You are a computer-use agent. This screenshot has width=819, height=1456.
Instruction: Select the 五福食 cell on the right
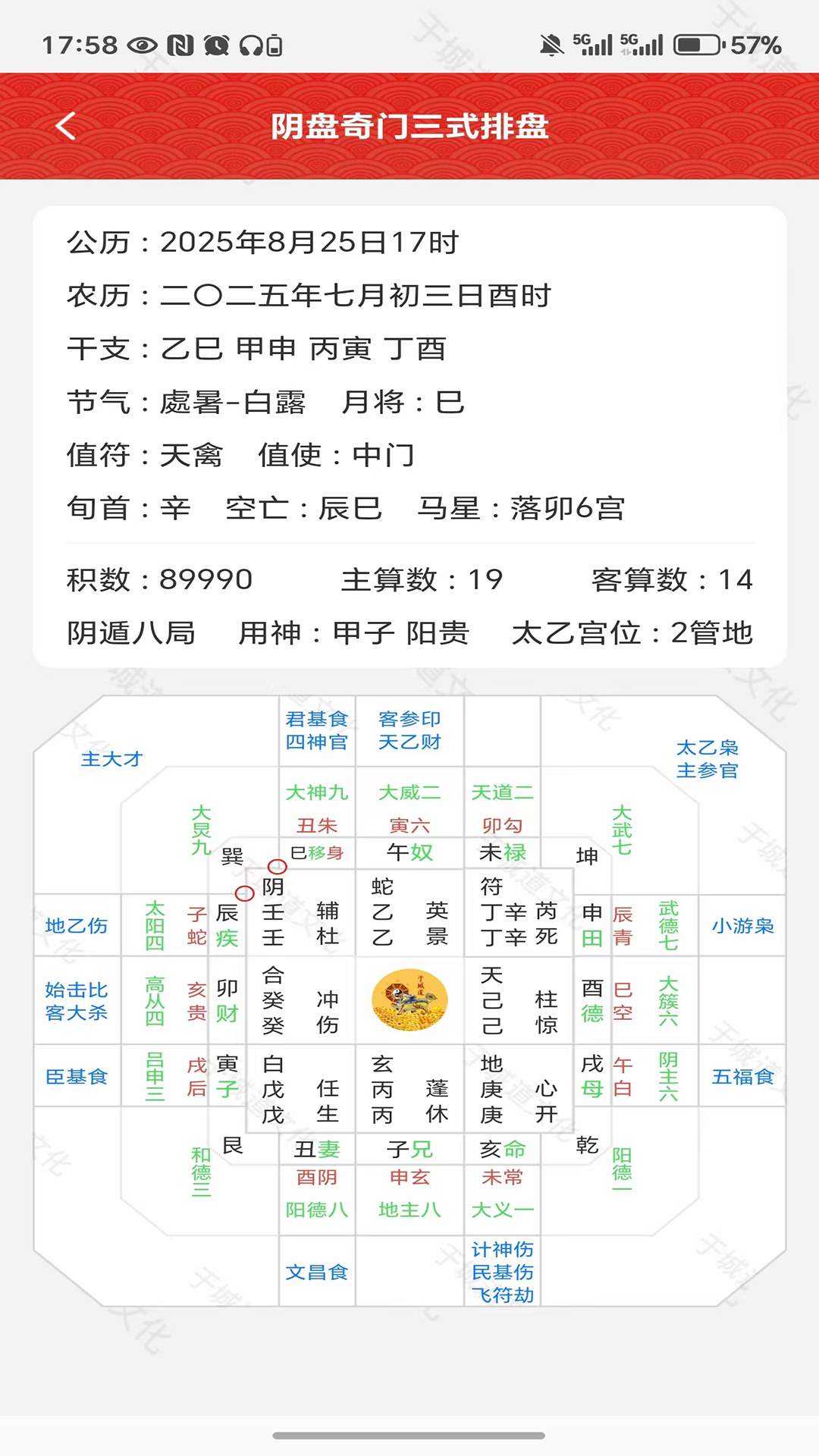pyautogui.click(x=742, y=1076)
